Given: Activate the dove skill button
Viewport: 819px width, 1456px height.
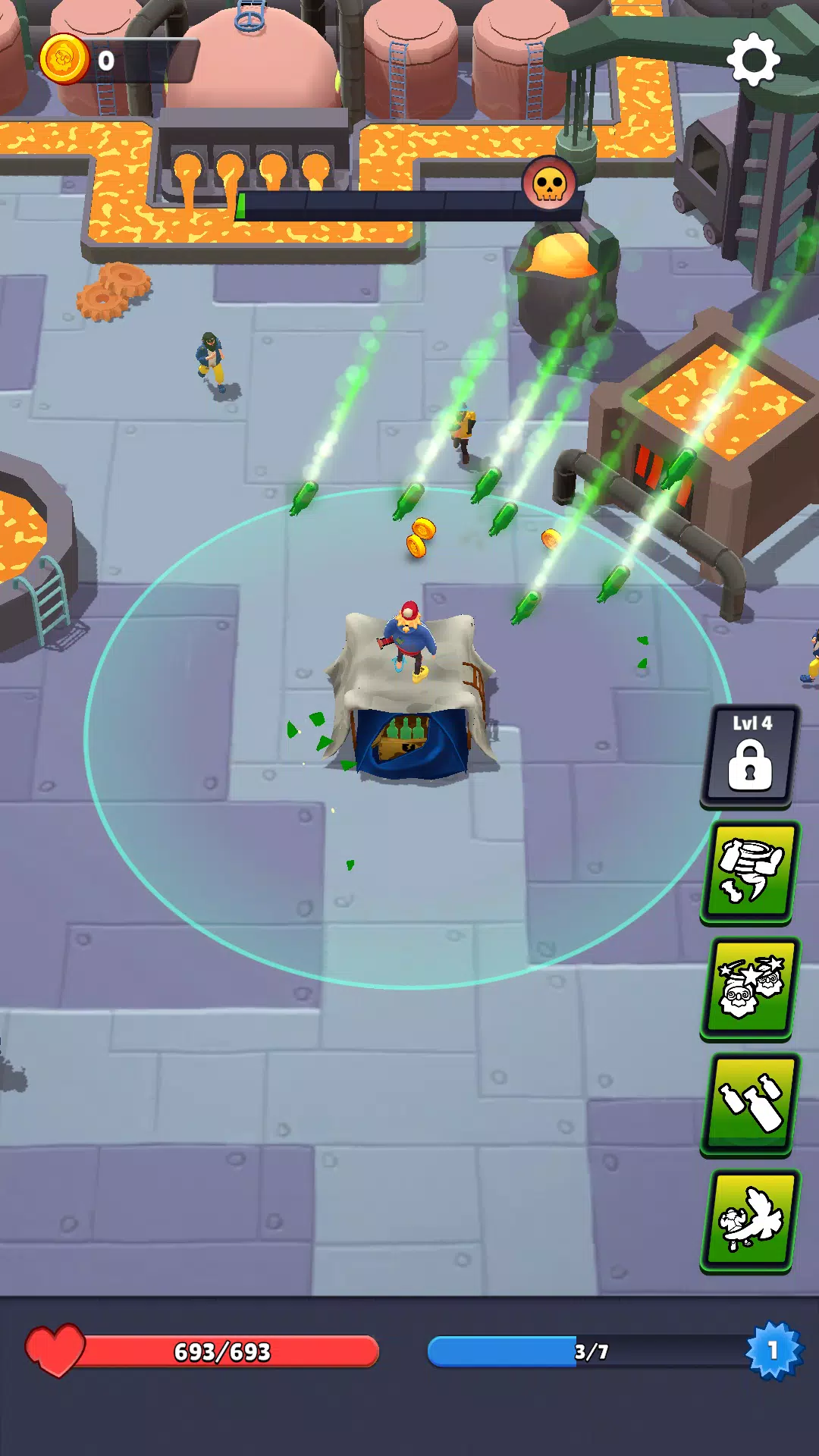Looking at the screenshot, I should click(750, 1219).
